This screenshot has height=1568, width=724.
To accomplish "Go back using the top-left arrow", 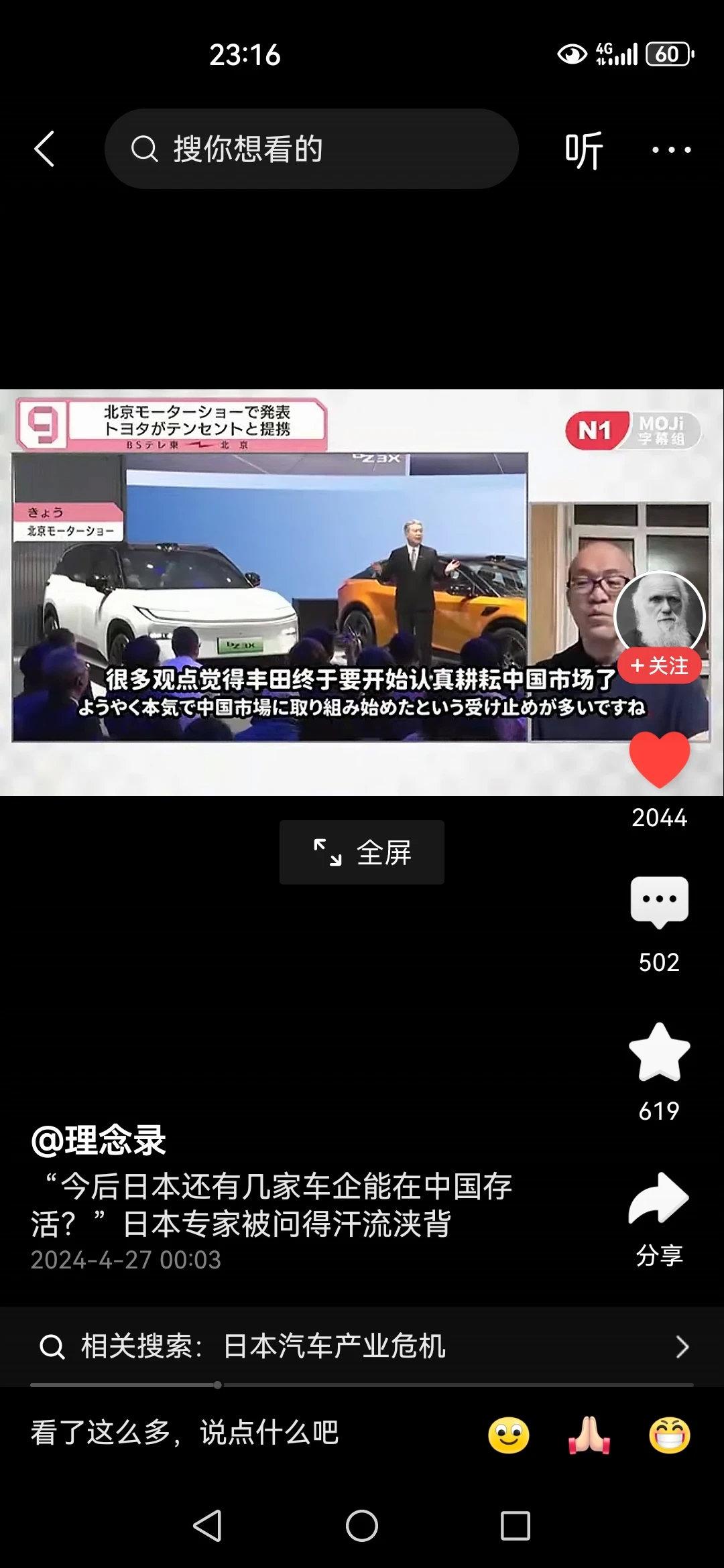I will [x=44, y=149].
